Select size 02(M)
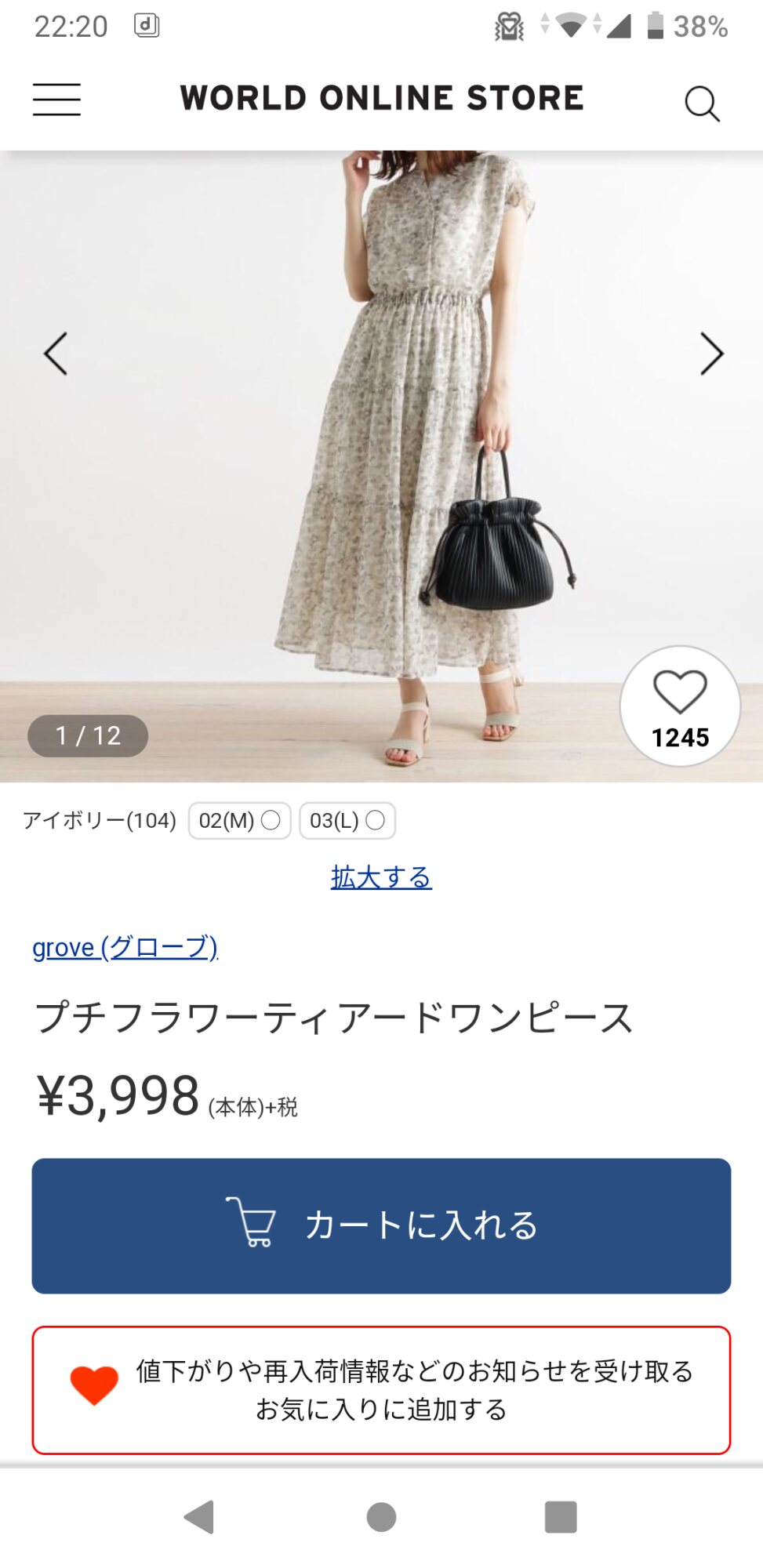The image size is (763, 1568). pos(239,821)
